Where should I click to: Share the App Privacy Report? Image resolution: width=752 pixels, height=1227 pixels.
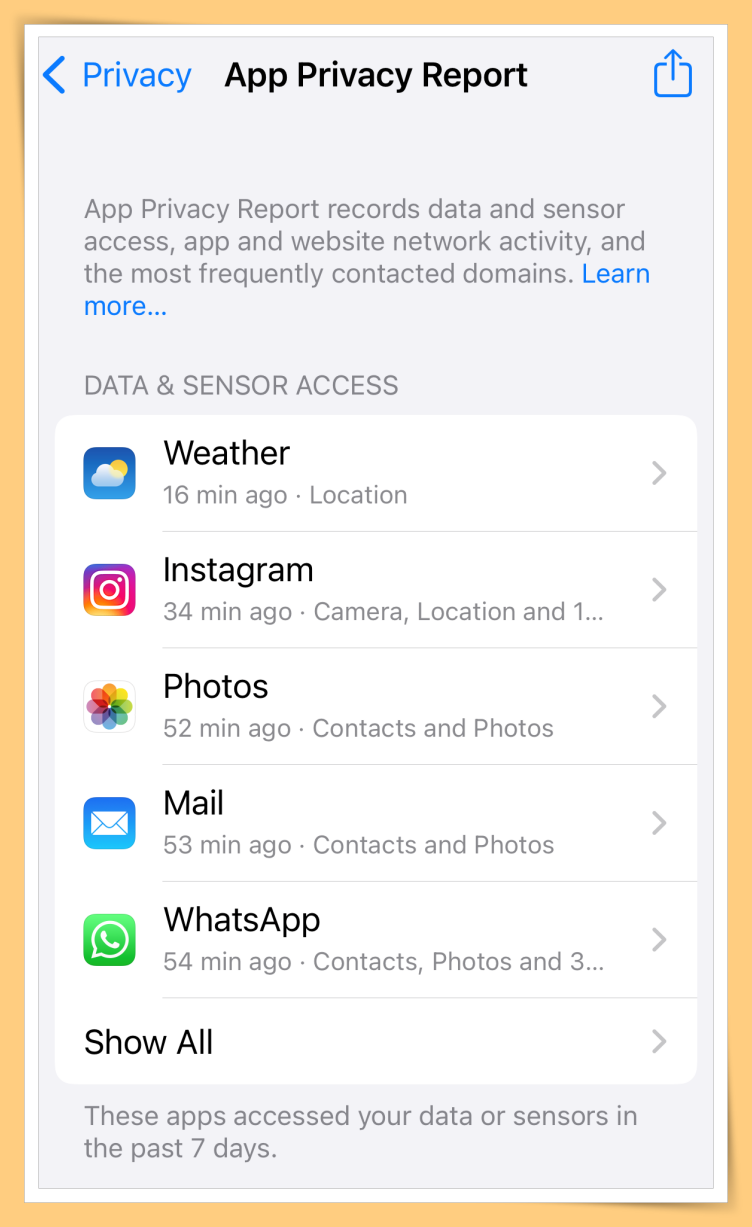(672, 74)
